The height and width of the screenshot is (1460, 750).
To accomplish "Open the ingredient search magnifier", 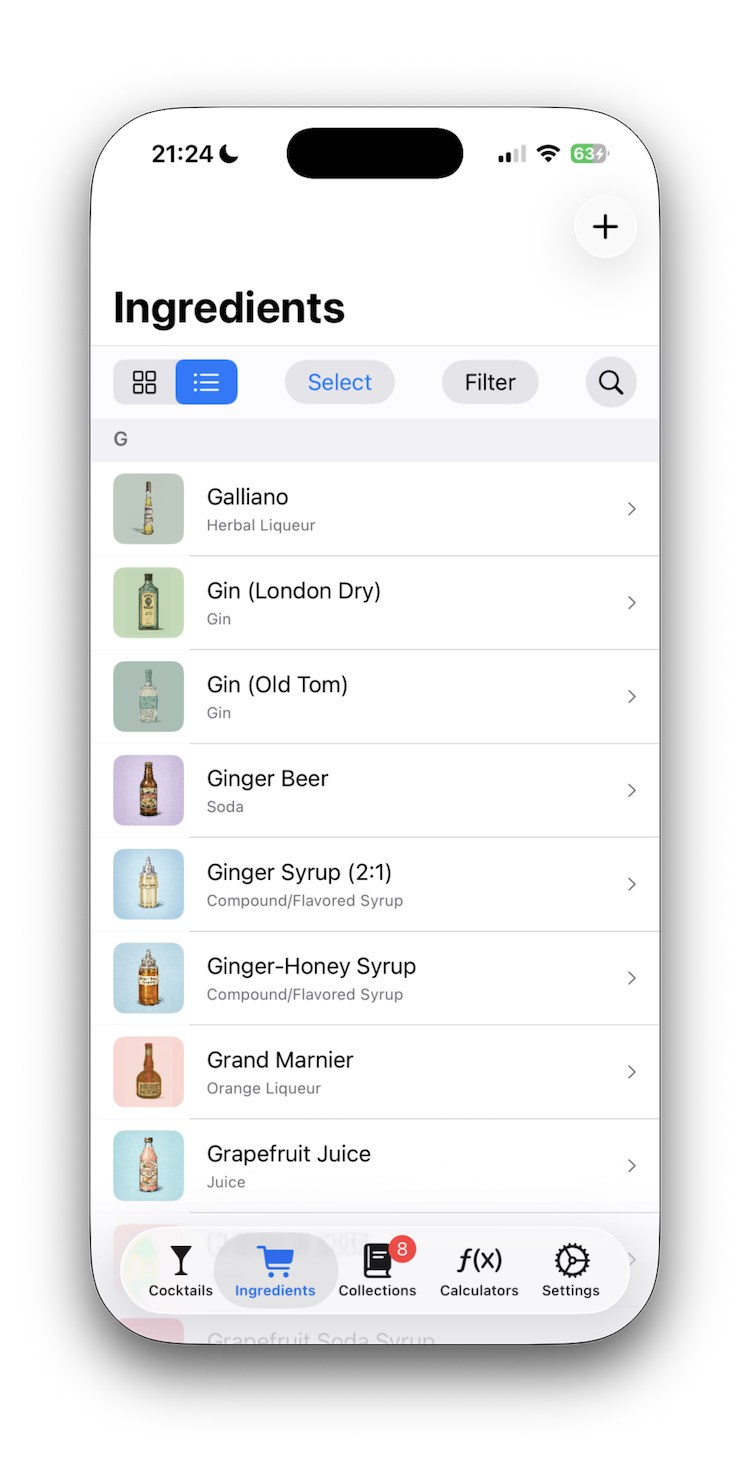I will click(x=611, y=382).
